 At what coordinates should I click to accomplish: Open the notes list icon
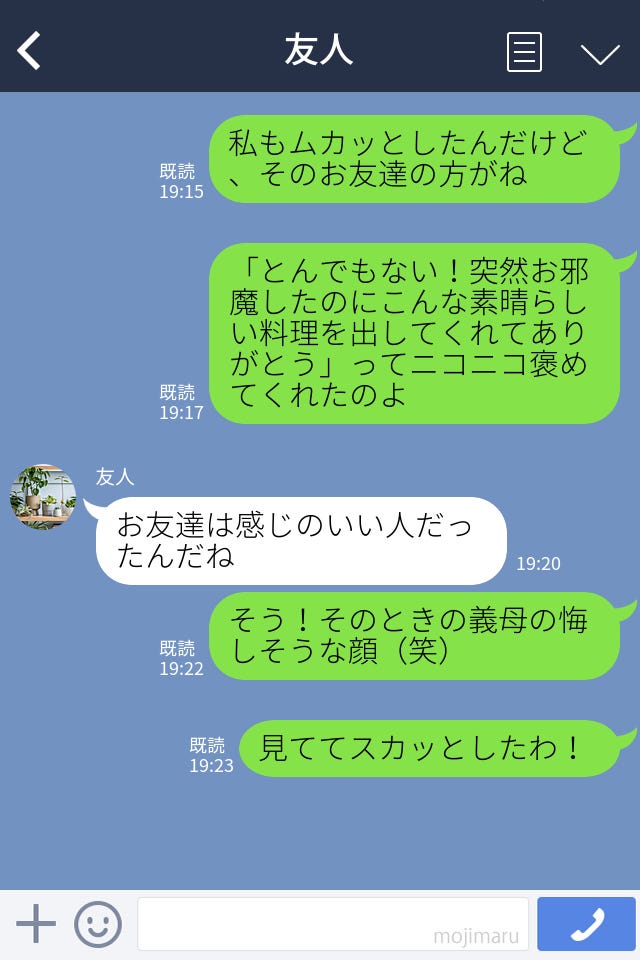pyautogui.click(x=524, y=52)
